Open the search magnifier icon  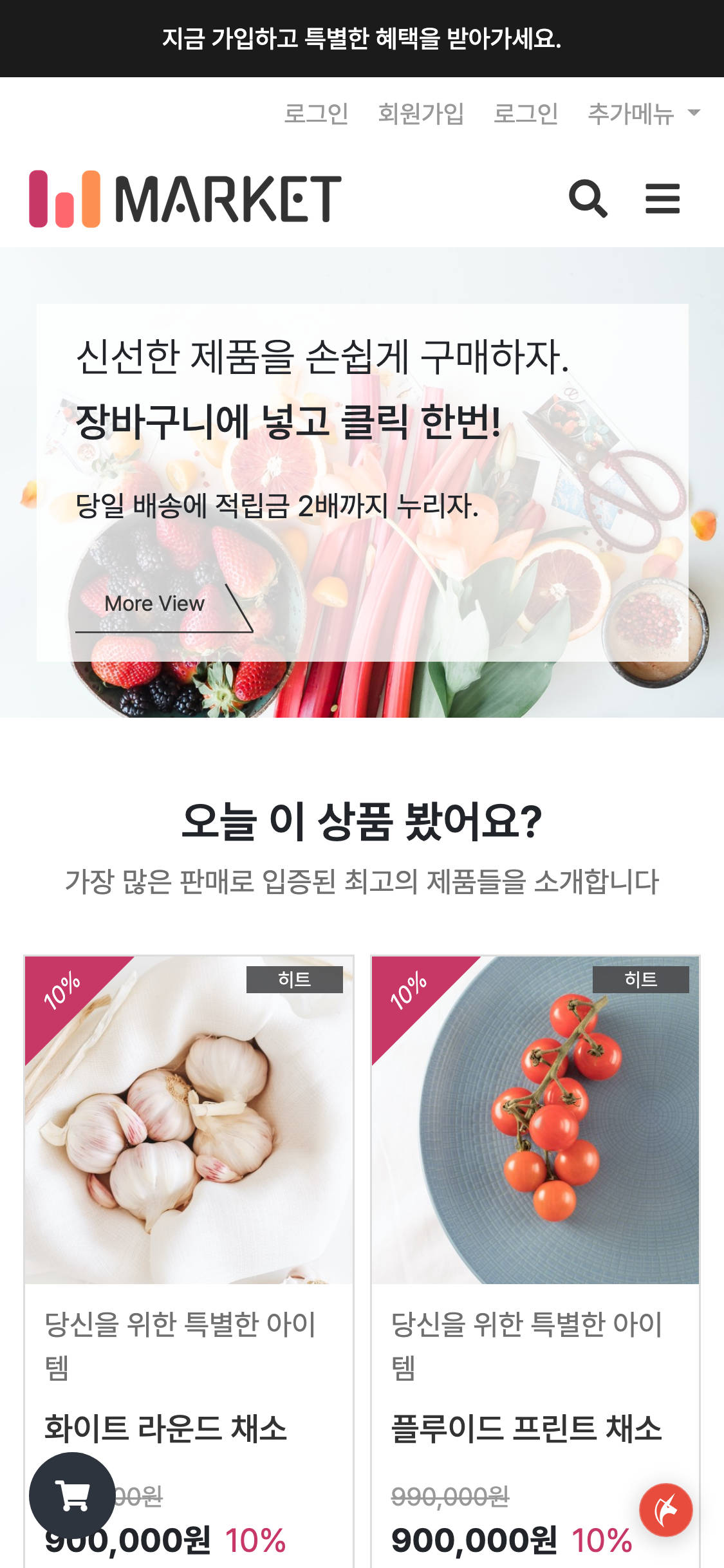pyautogui.click(x=588, y=199)
